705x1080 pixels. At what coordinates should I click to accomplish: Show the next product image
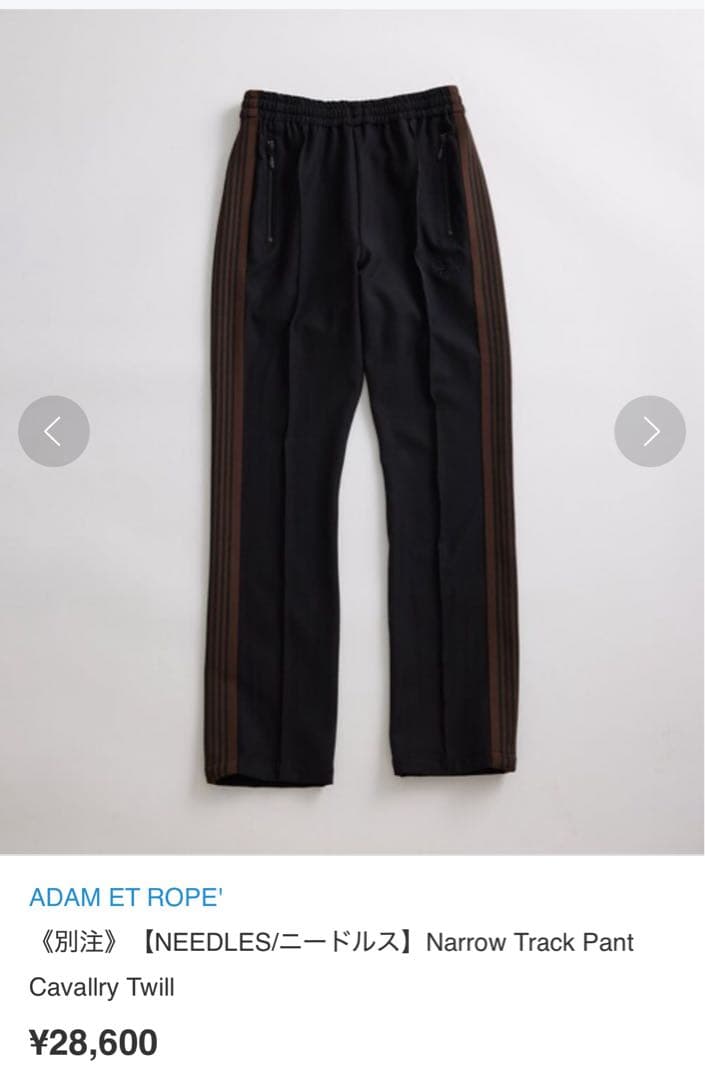pyautogui.click(x=650, y=431)
